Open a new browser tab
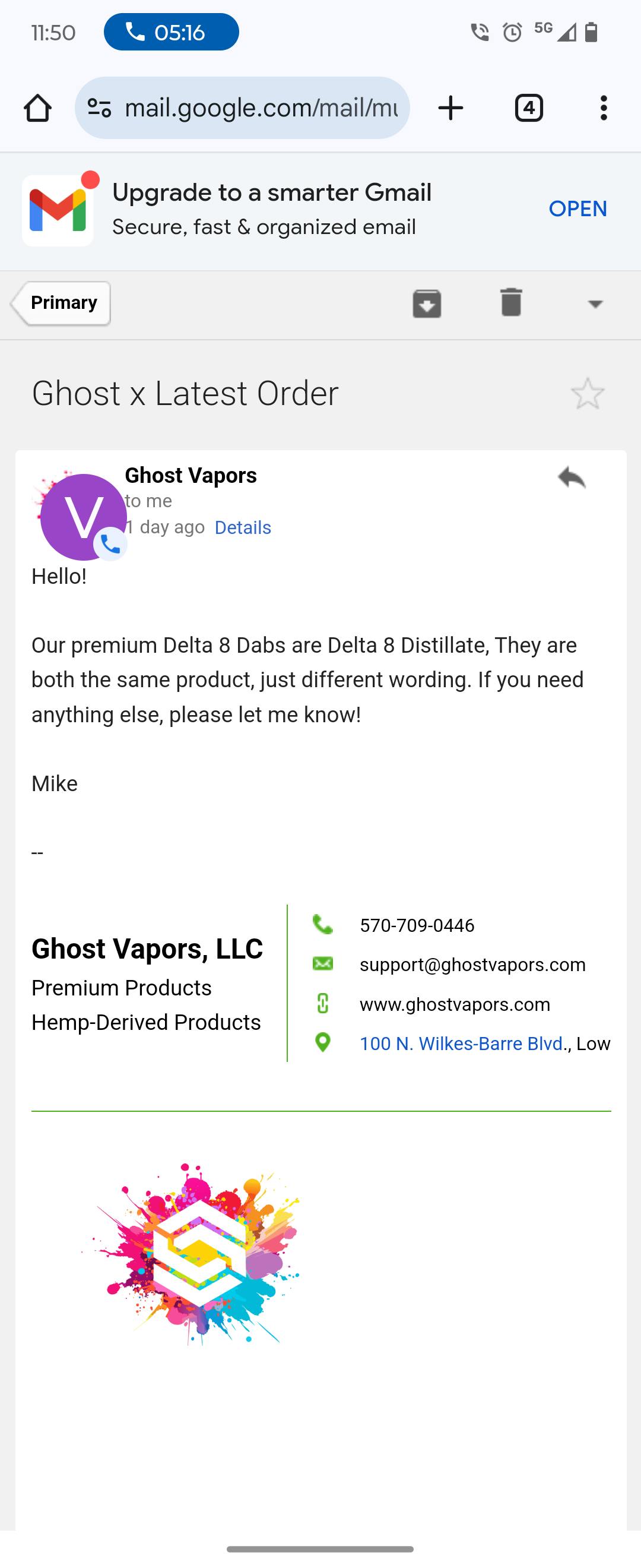Viewport: 641px width, 1568px height. click(x=450, y=108)
